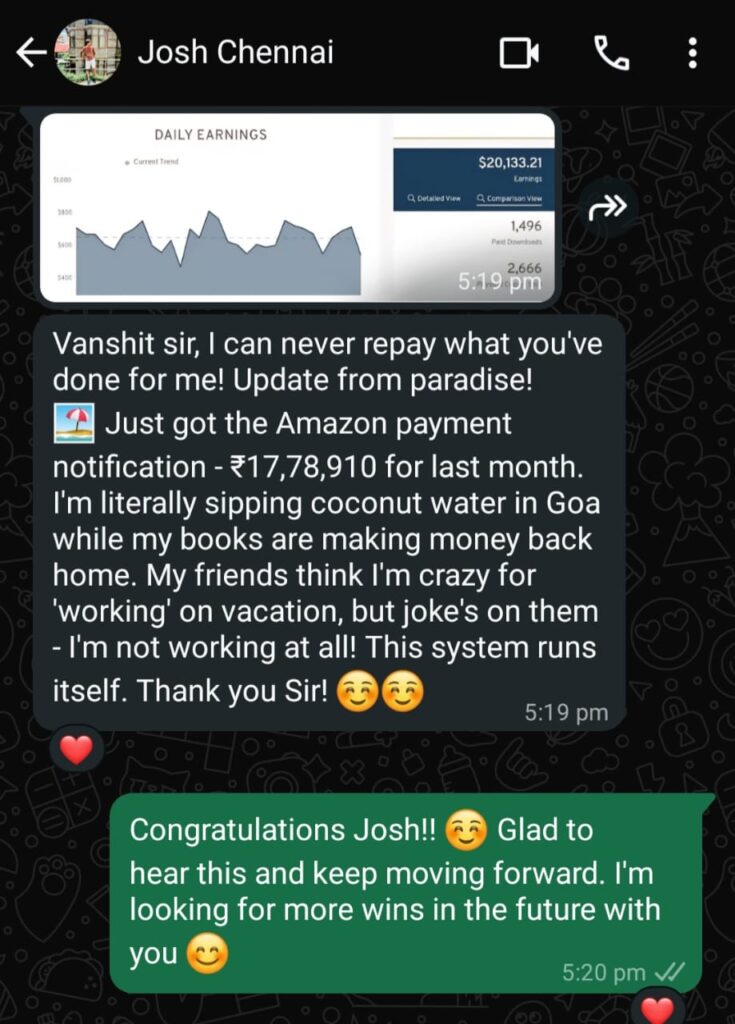The width and height of the screenshot is (735, 1024).
Task: Forward the Daily Earnings image
Action: click(x=608, y=207)
